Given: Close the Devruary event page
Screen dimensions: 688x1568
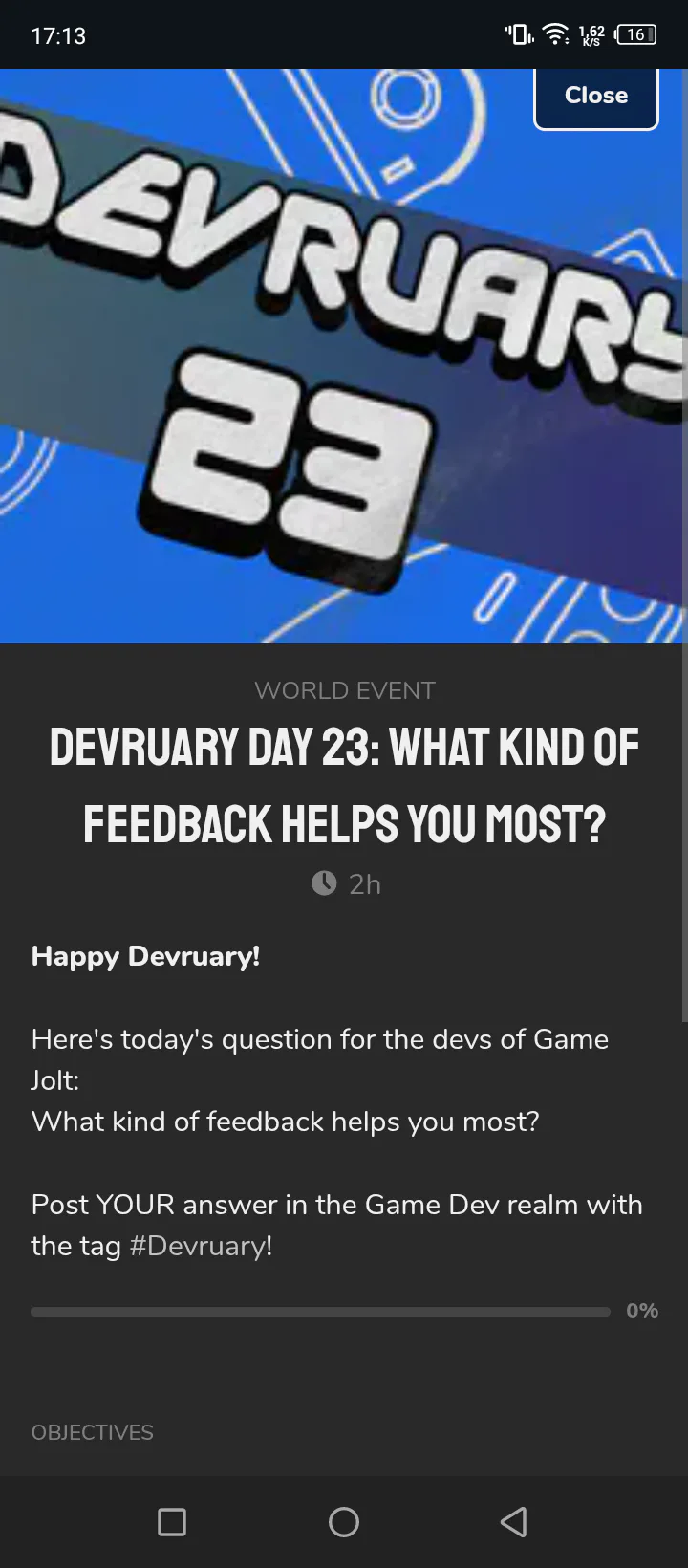Looking at the screenshot, I should (595, 96).
